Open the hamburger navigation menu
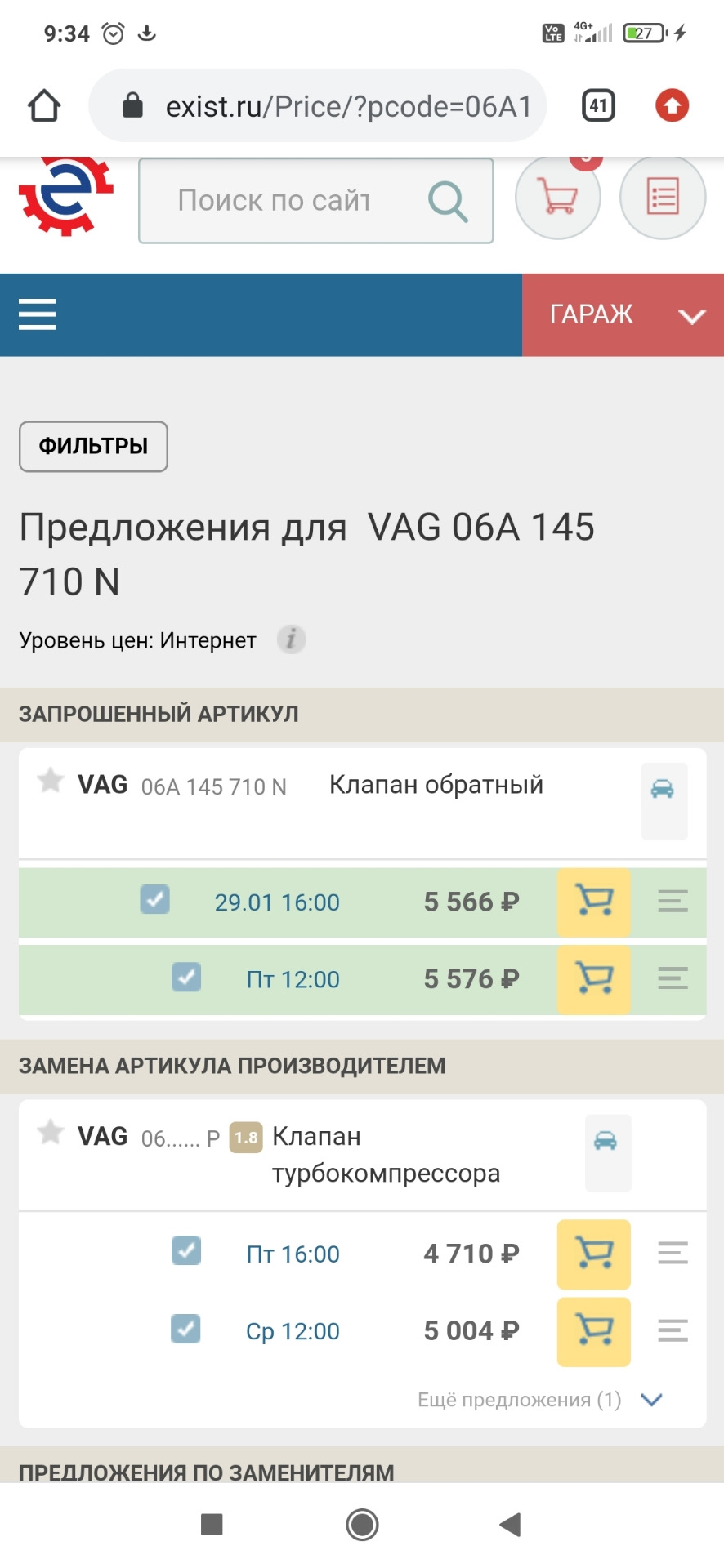The width and height of the screenshot is (724, 1568). (38, 314)
